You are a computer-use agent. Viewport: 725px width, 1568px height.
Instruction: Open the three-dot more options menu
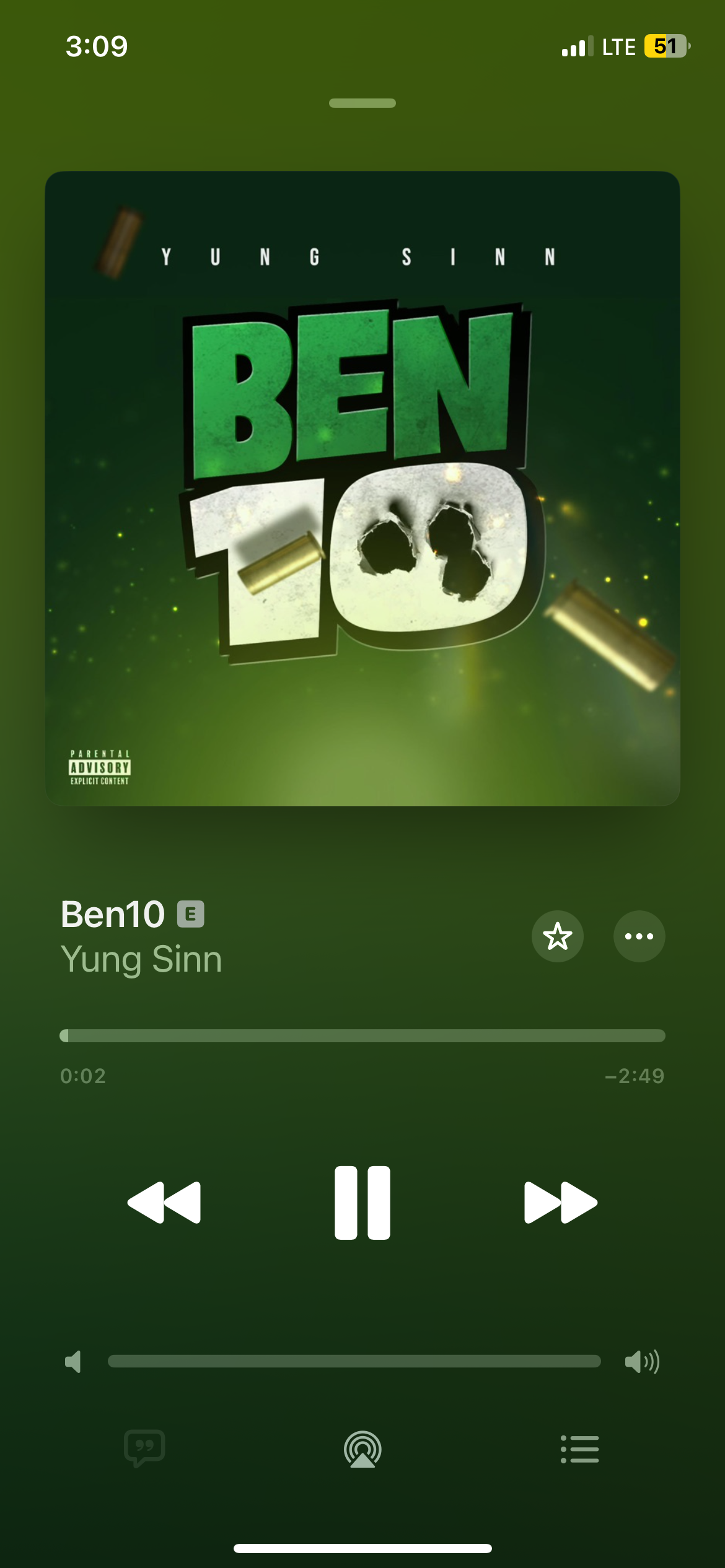(639, 936)
